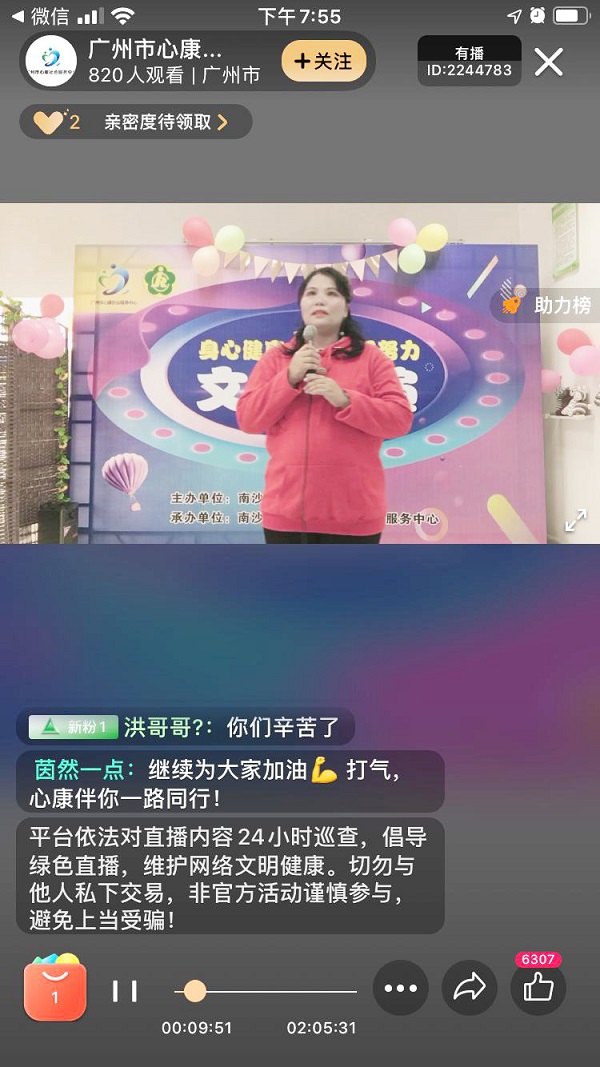Viewport: 600px width, 1067px height.
Task: Like the live stream
Action: click(538, 989)
